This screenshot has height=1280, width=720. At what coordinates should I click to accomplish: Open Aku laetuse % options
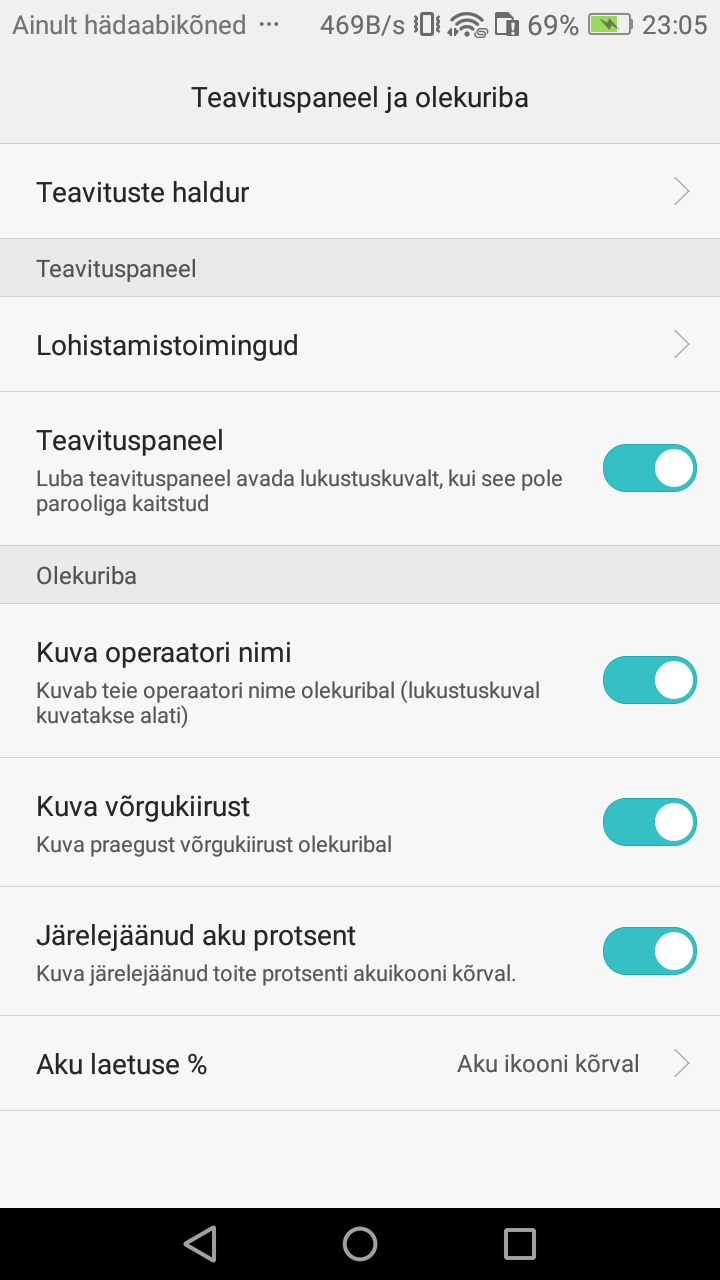coord(360,1063)
